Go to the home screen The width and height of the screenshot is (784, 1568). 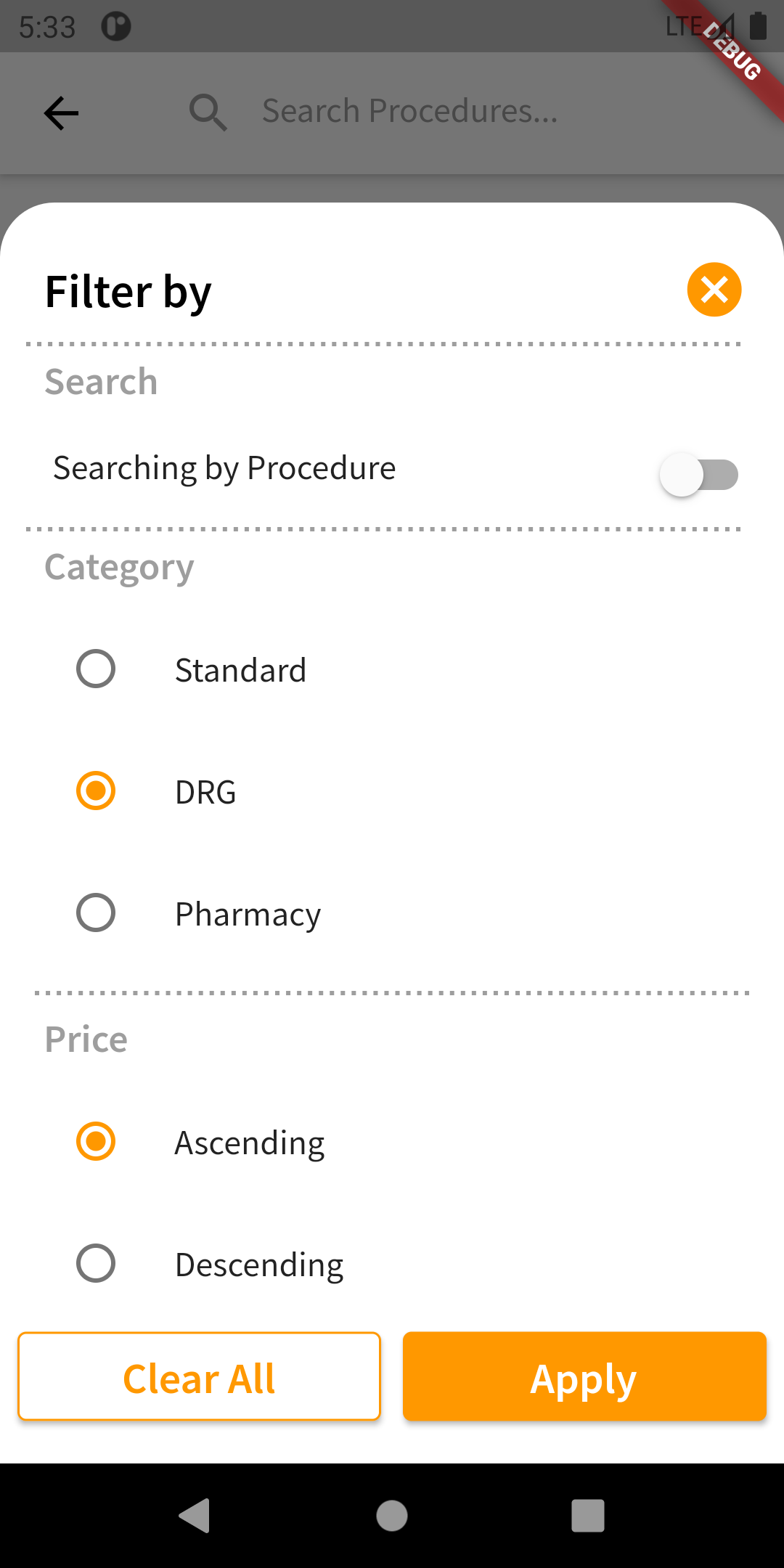tap(392, 1516)
